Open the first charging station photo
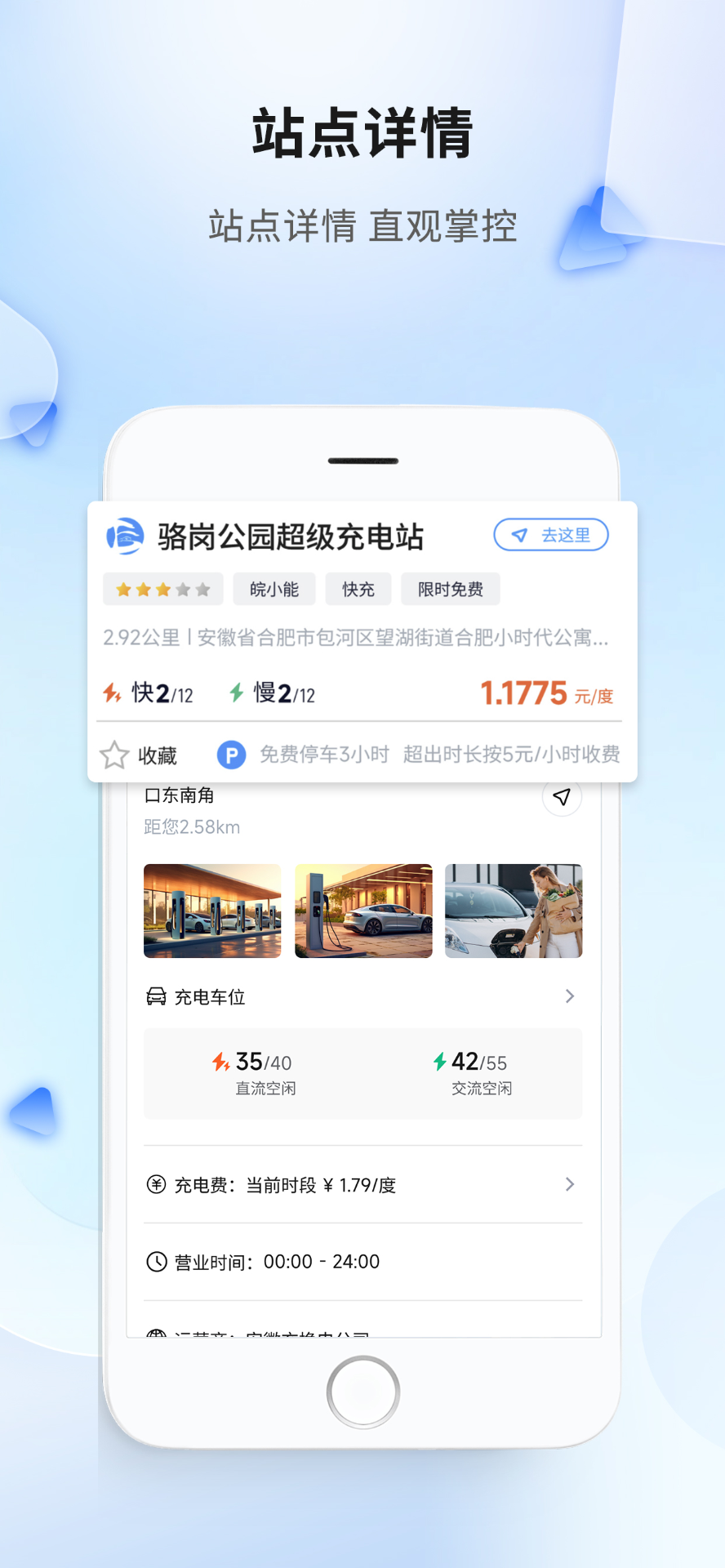725x1568 pixels. pyautogui.click(x=212, y=911)
